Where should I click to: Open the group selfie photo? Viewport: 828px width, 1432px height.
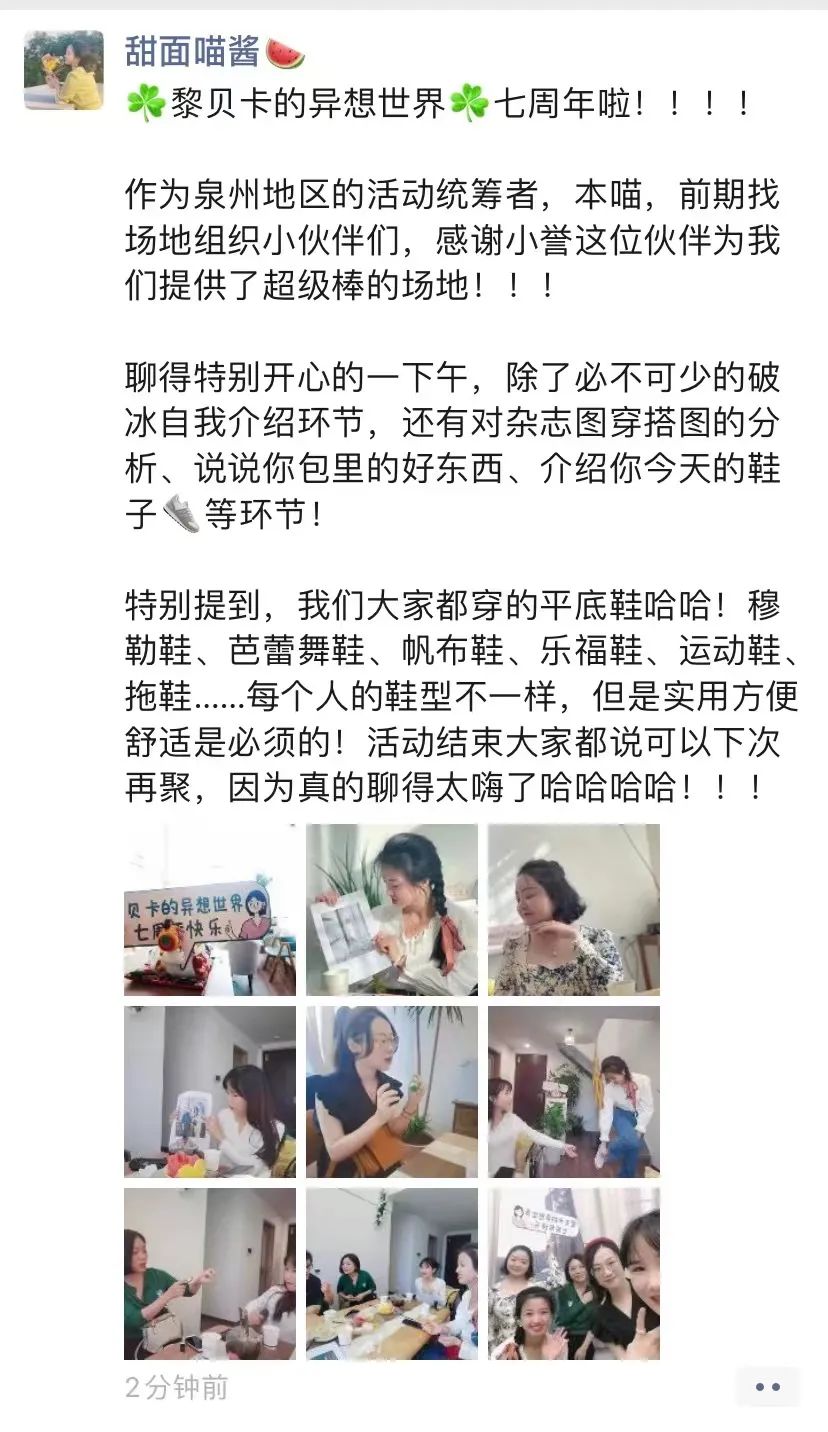click(573, 1273)
